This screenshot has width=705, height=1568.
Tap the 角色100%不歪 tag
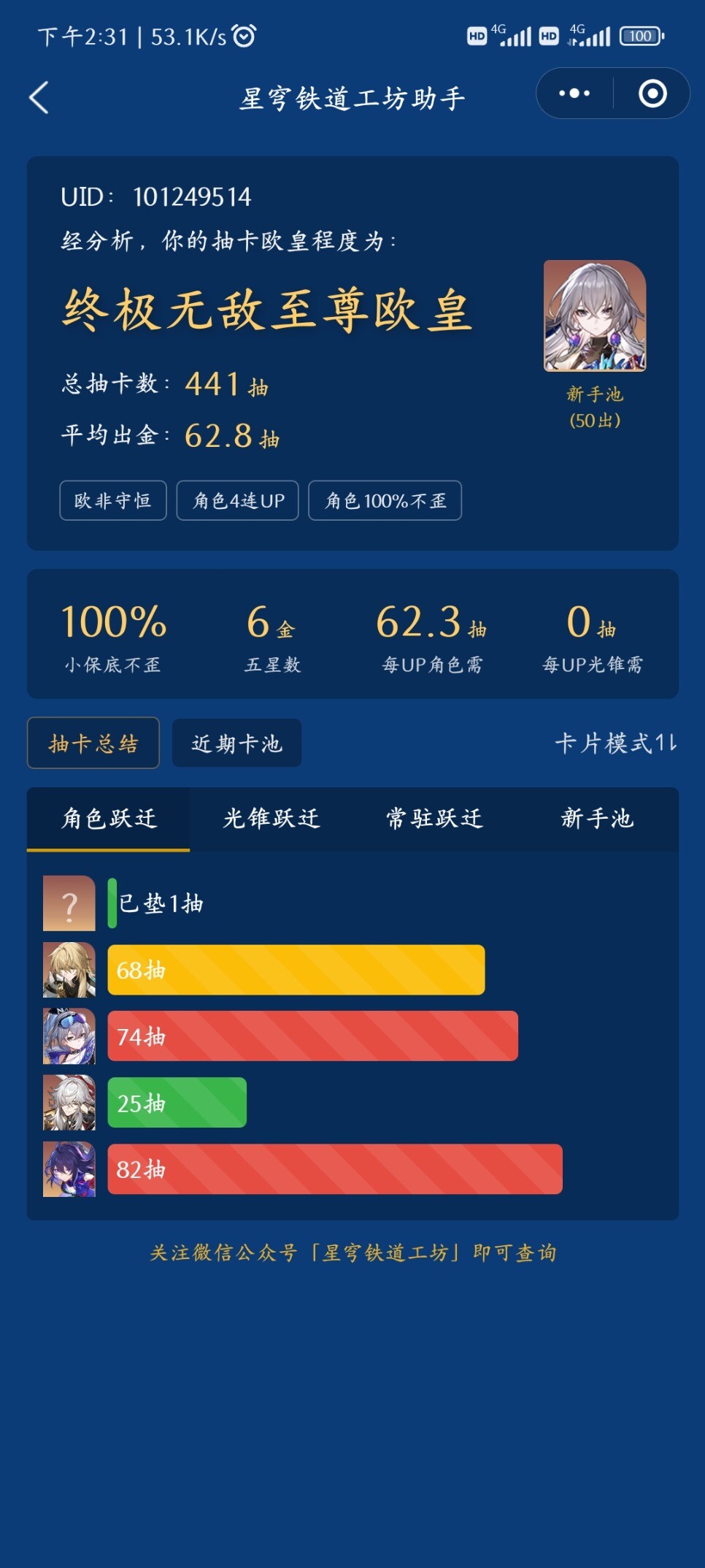(x=385, y=500)
